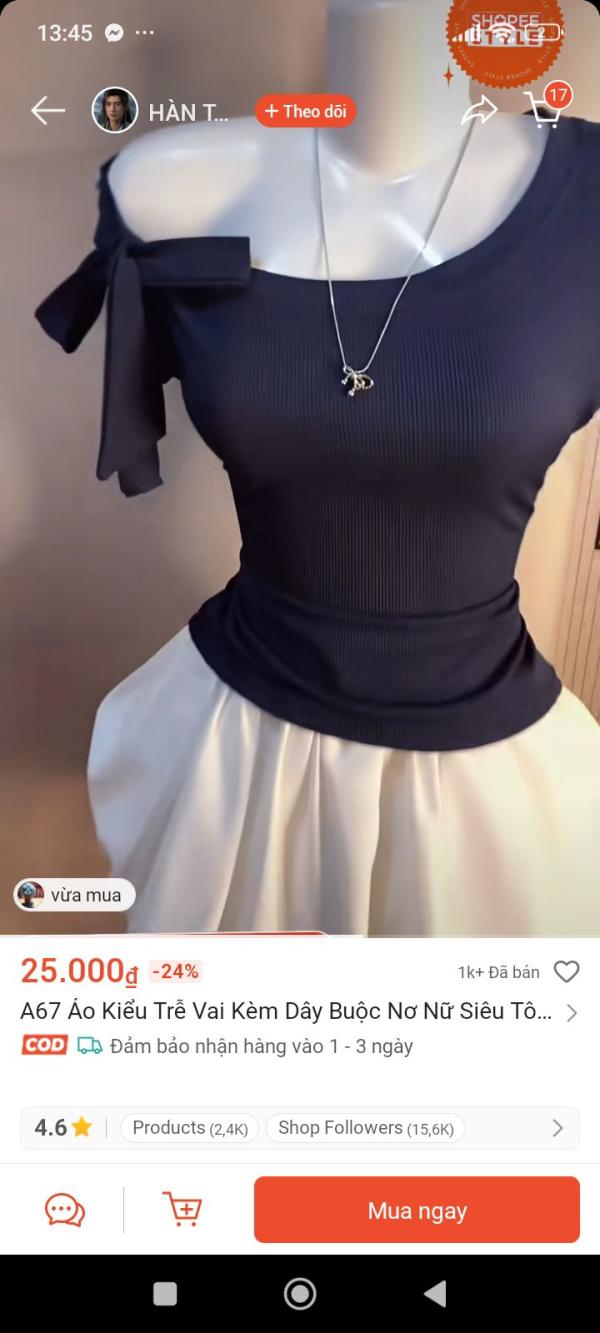Open recent apps from navigation bar

[165, 1294]
